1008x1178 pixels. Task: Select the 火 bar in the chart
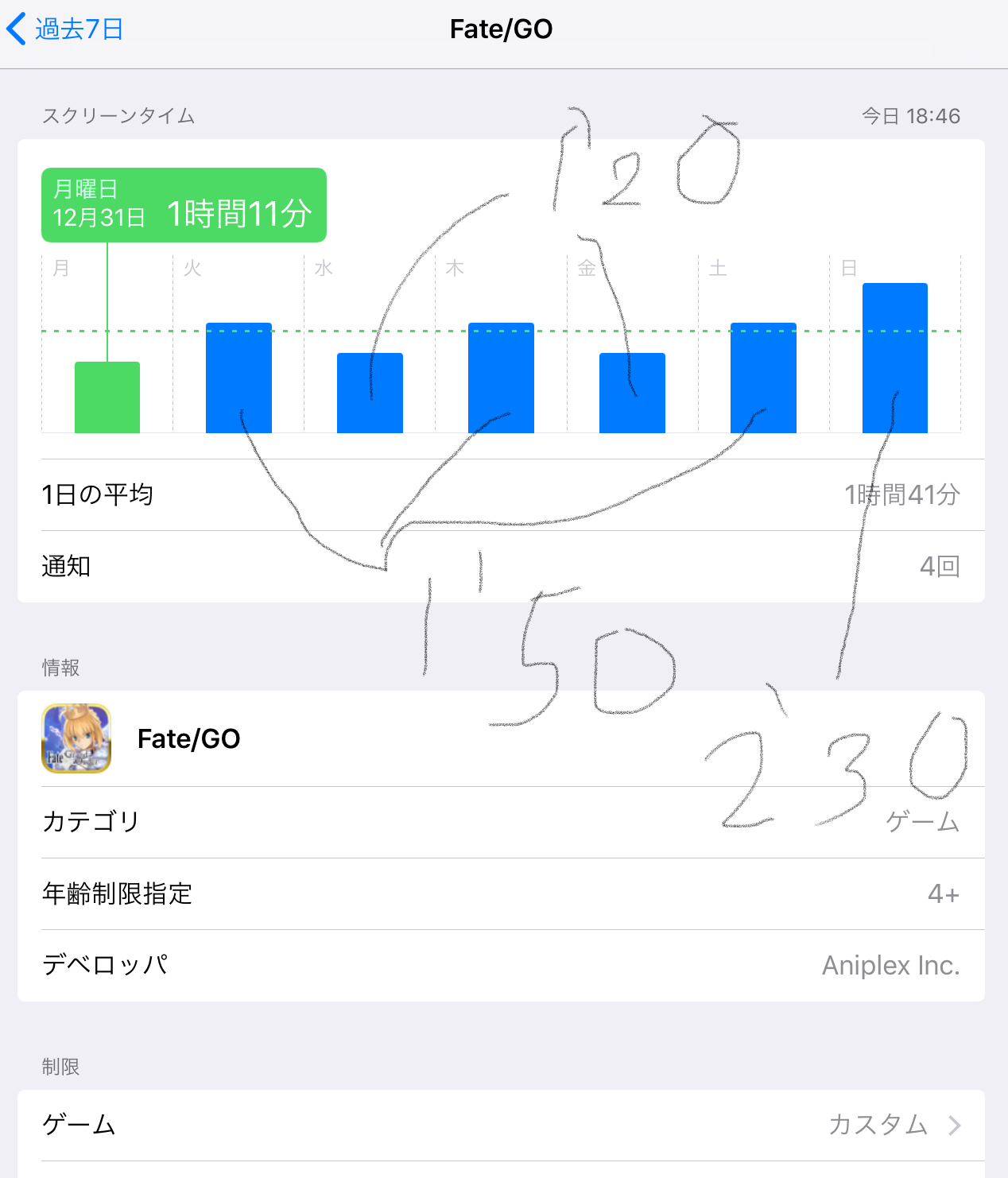(x=238, y=378)
